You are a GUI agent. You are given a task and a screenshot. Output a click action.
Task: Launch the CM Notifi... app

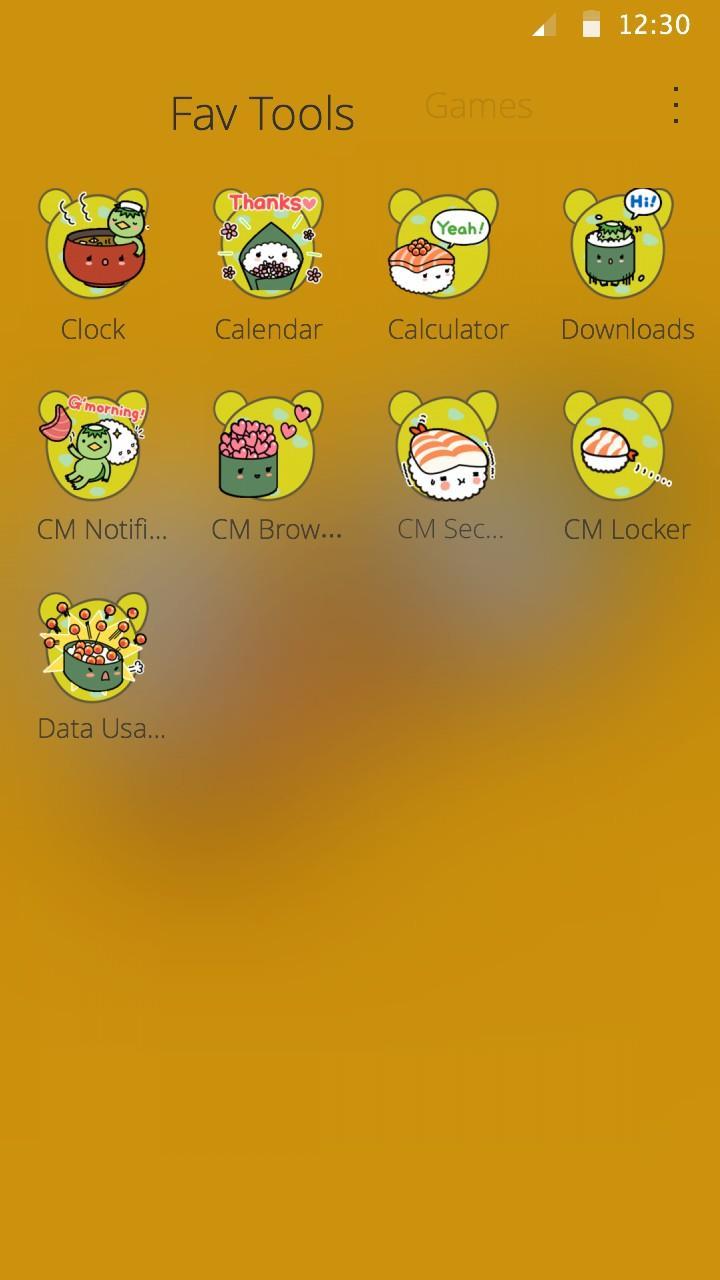click(x=93, y=445)
